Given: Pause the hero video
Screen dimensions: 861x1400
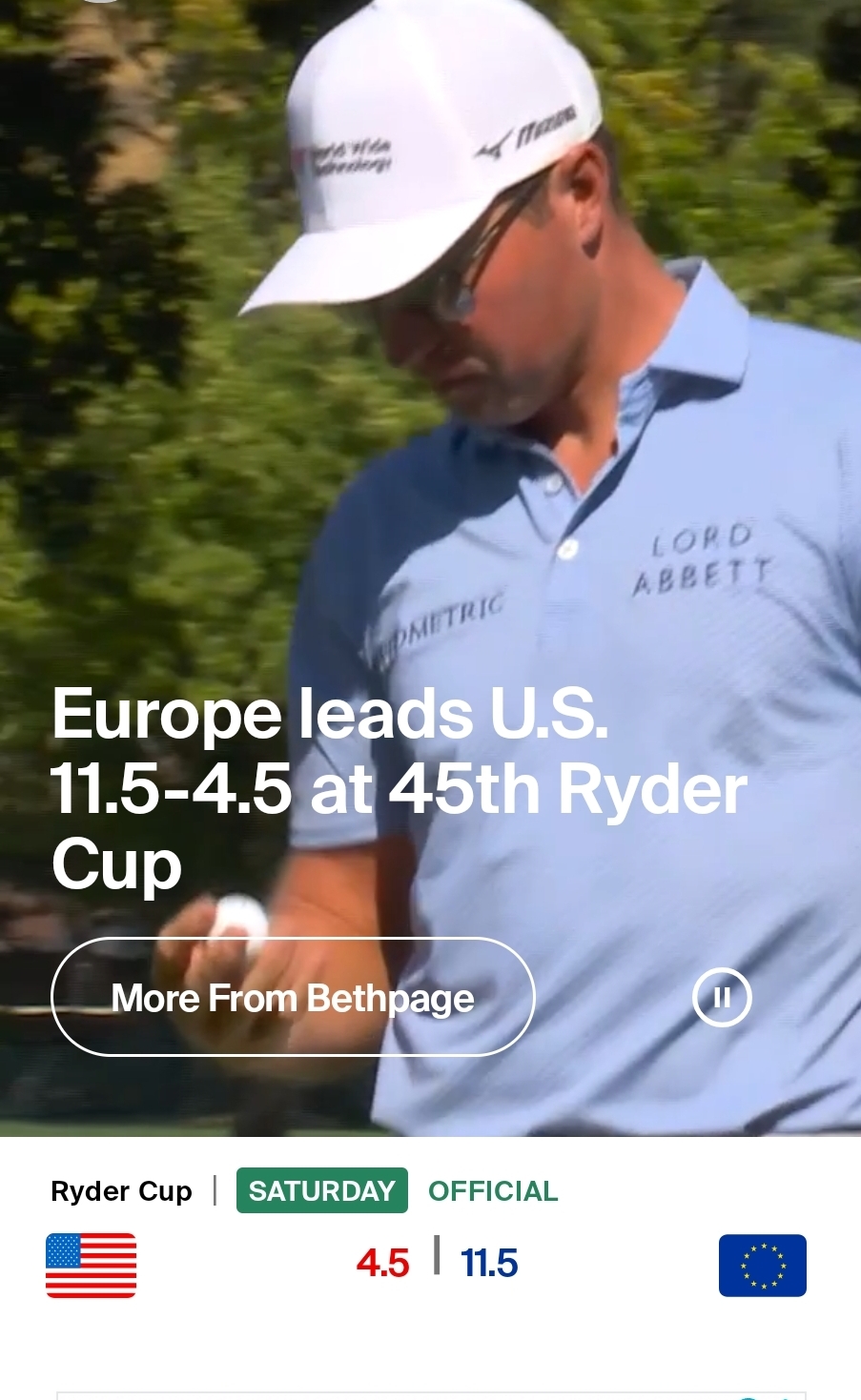Looking at the screenshot, I should [x=722, y=997].
